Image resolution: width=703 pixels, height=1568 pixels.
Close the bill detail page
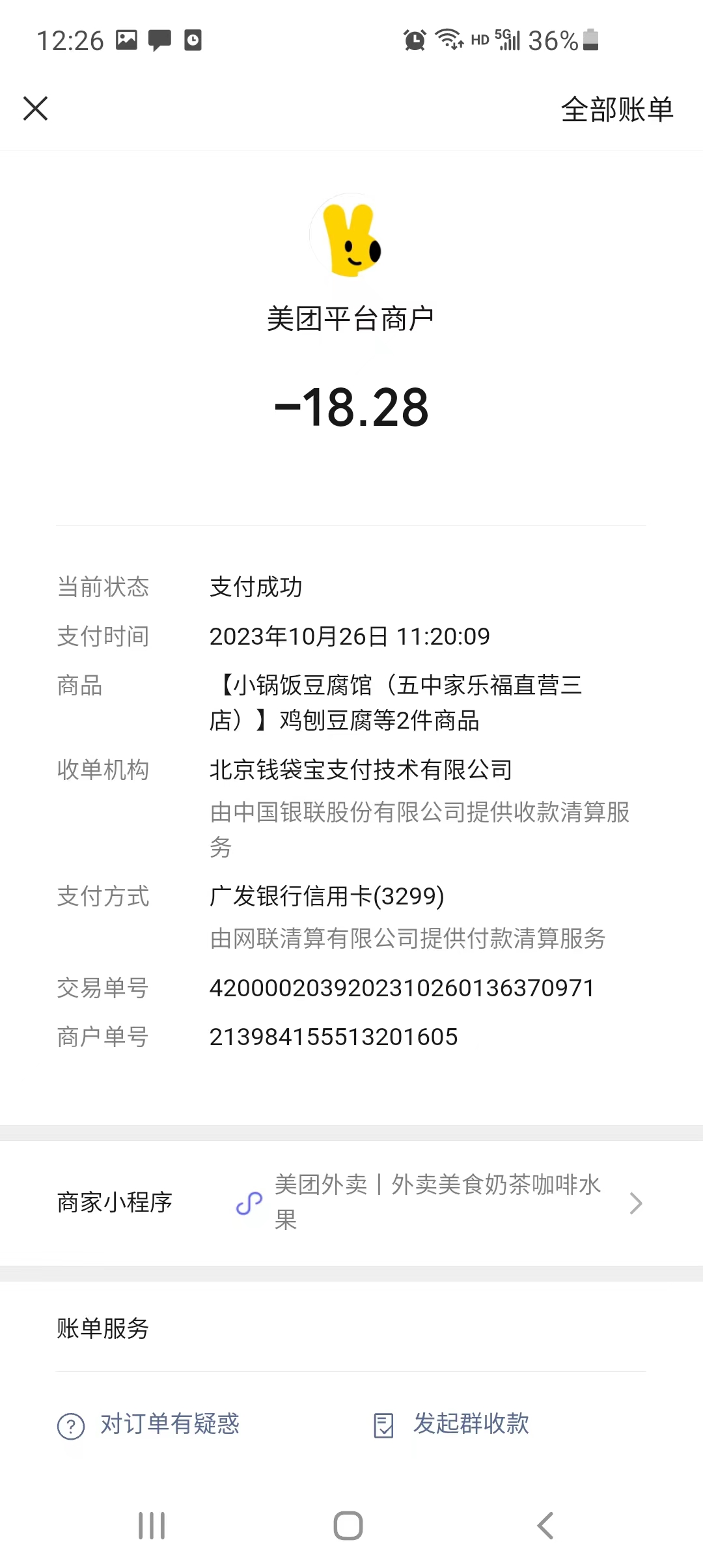point(36,109)
